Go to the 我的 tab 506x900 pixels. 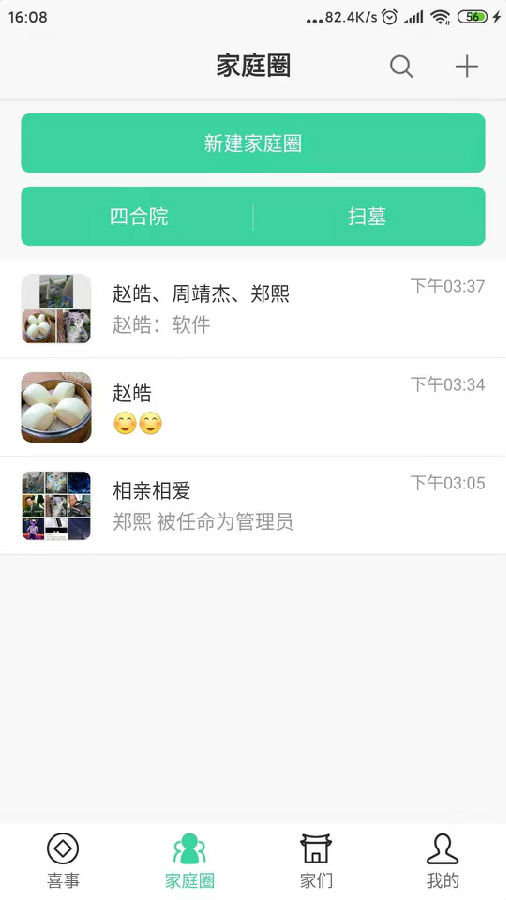click(442, 861)
